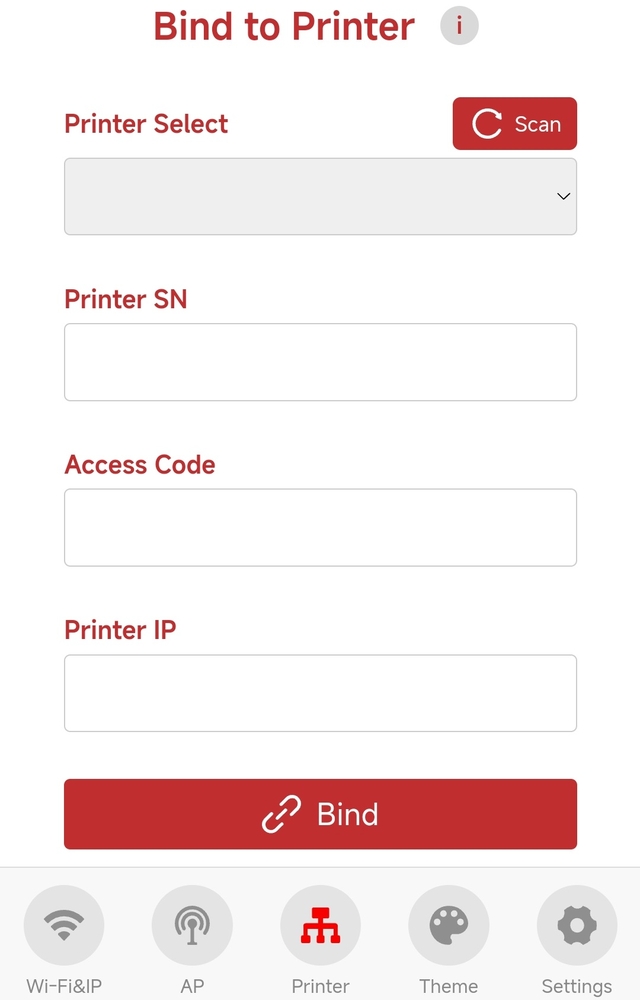Select the Printer IP text field
Viewport: 640px width, 1000px height.
[x=320, y=693]
